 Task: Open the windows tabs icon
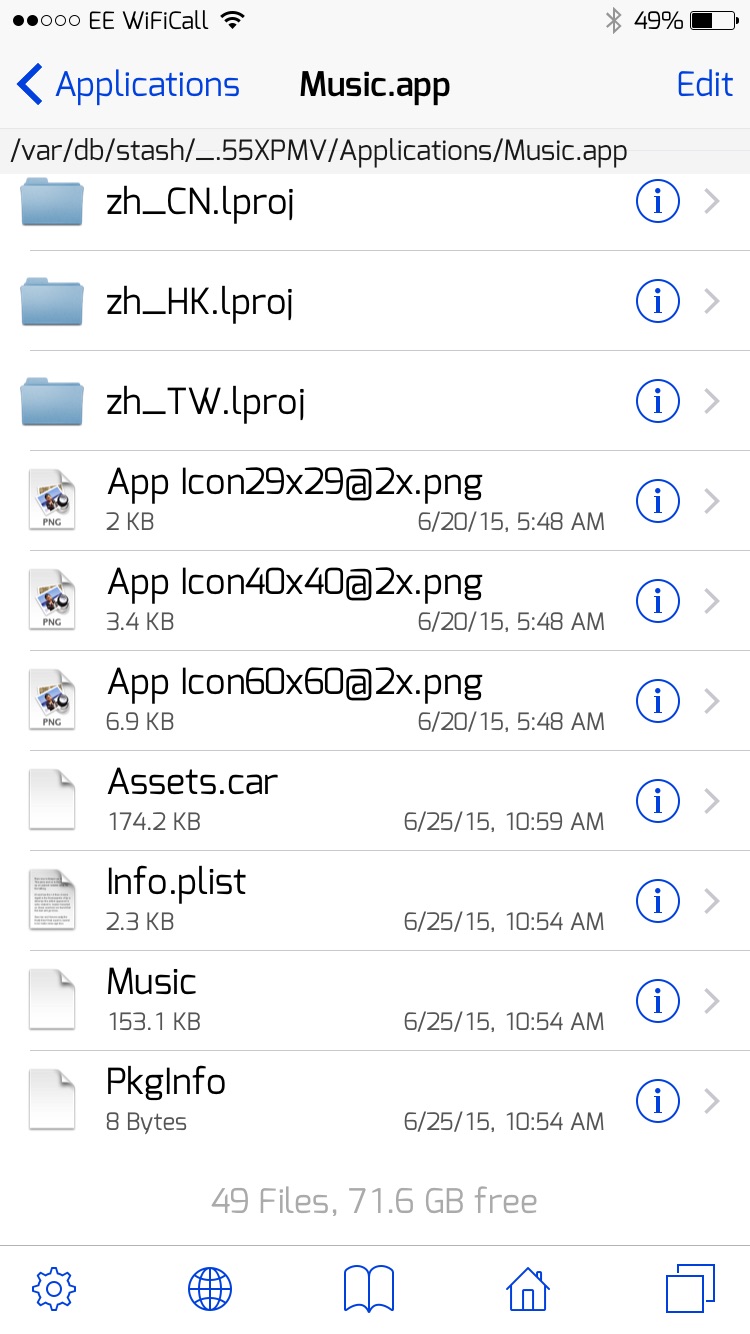click(690, 1289)
